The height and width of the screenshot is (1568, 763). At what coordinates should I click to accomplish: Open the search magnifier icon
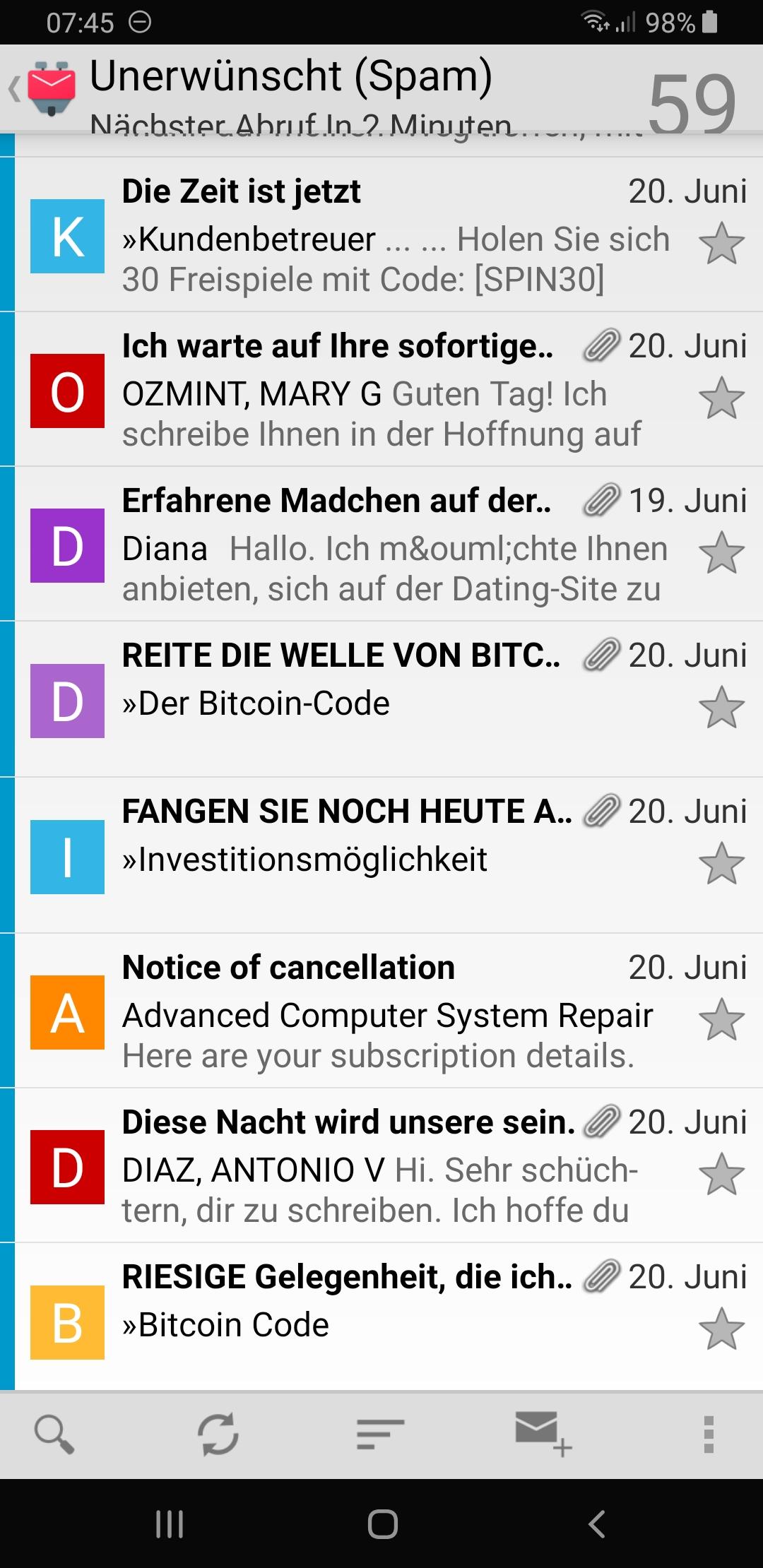coord(54,1435)
